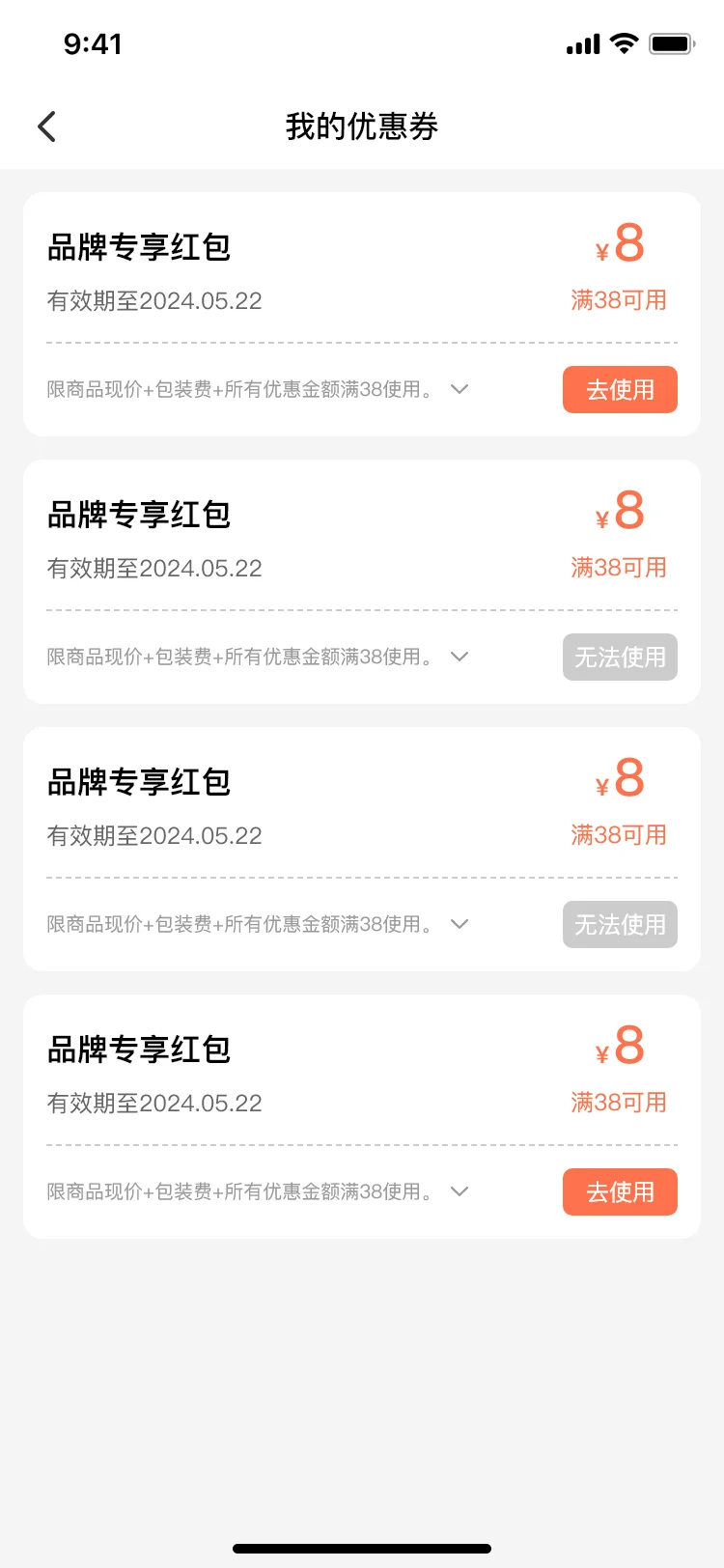The image size is (724, 1568).
Task: Tap the 我的优惠券 page title
Action: click(361, 126)
